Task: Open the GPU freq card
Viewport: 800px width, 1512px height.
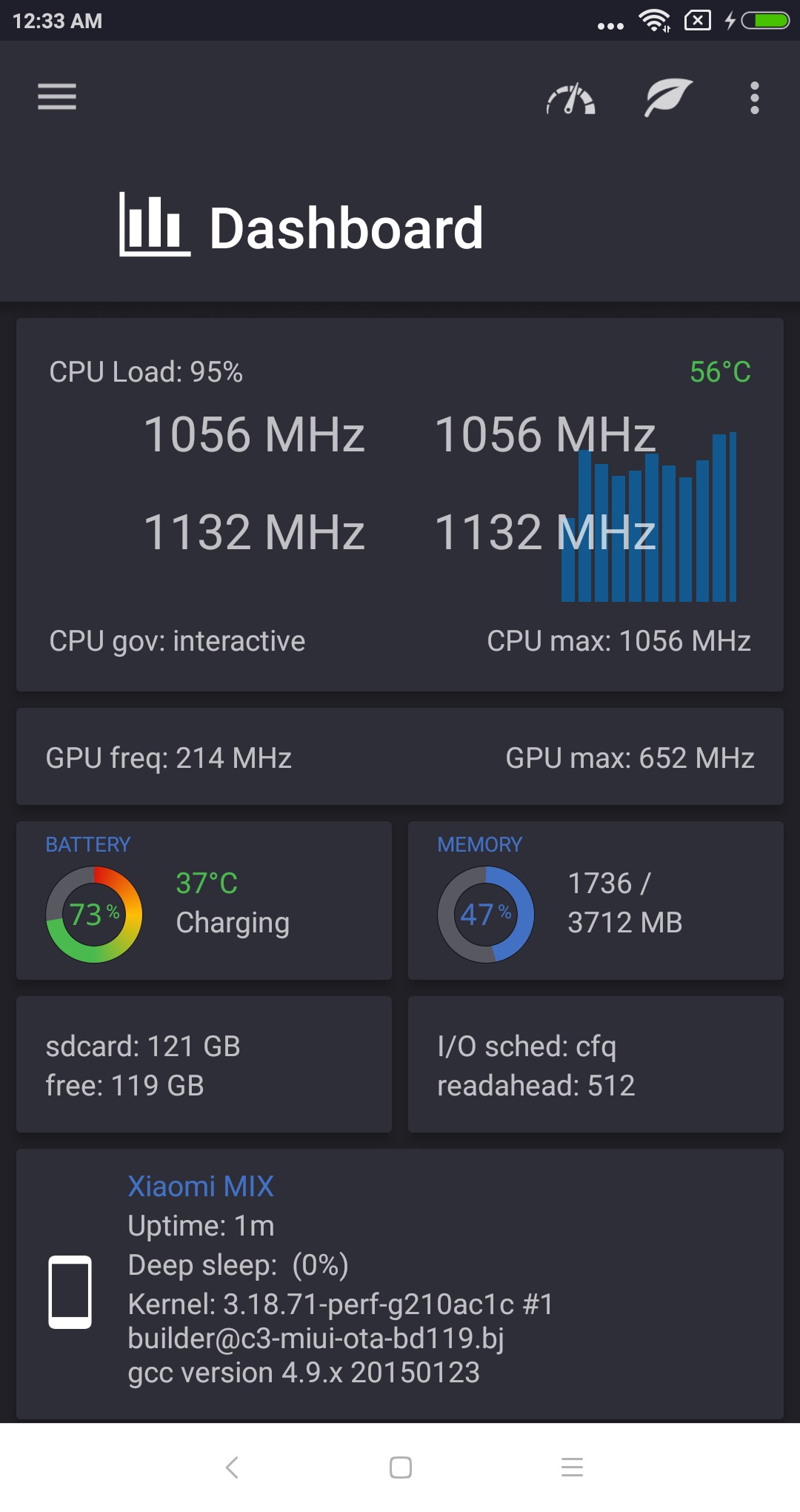Action: click(400, 757)
